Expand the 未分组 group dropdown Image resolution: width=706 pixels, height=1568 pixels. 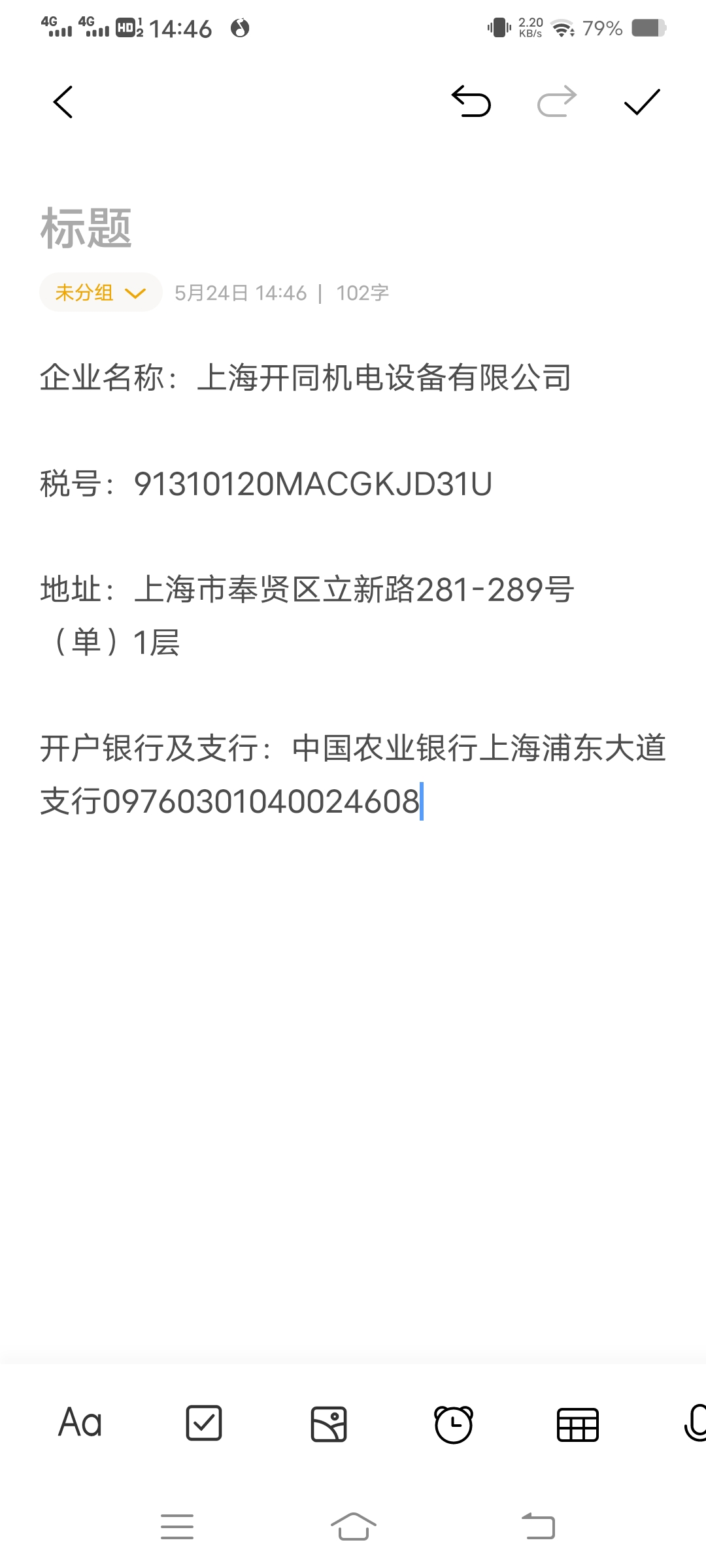click(101, 293)
